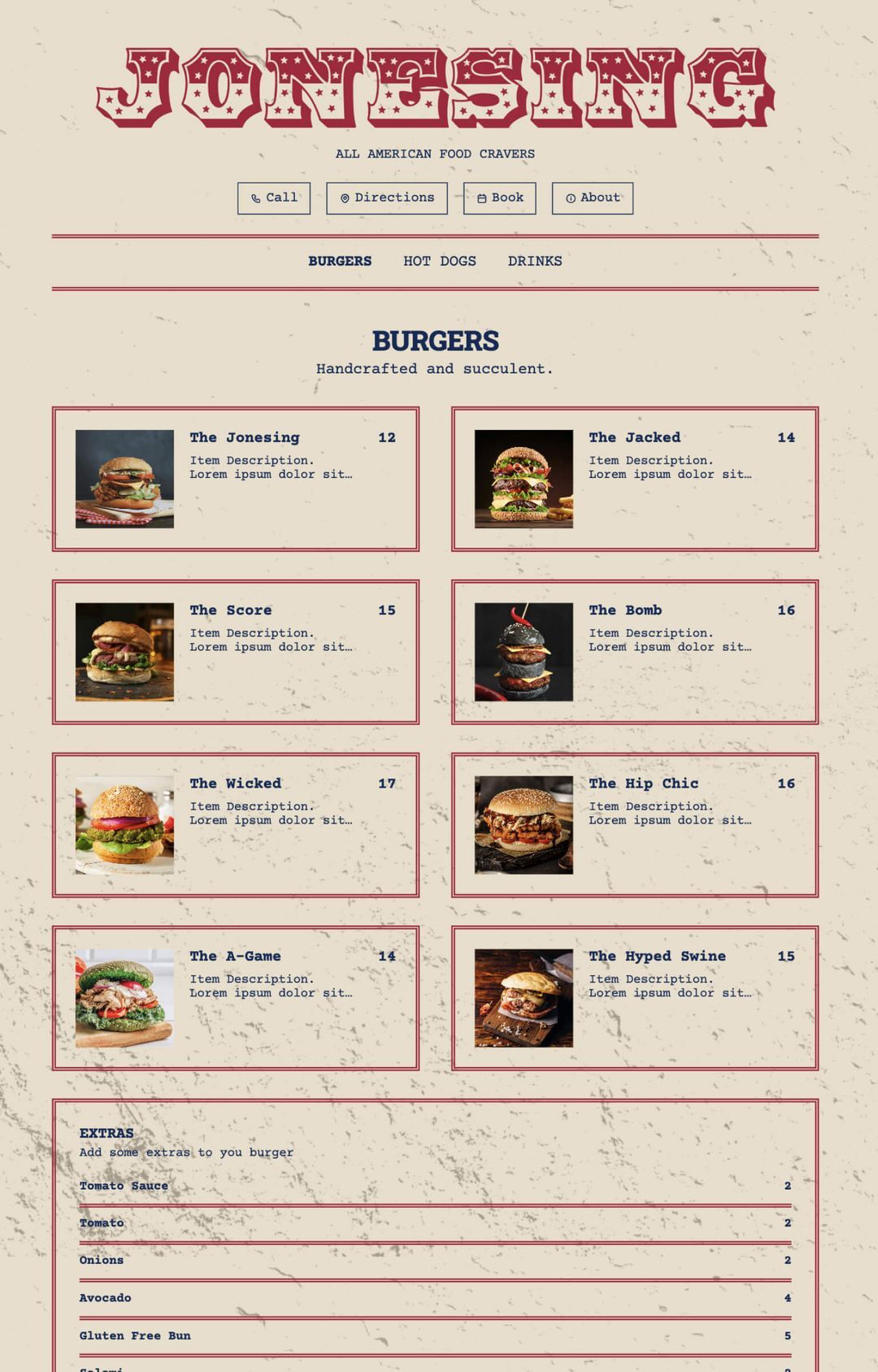Click the calendar icon in the Book button
Screen dimensions: 878x1372
[481, 198]
